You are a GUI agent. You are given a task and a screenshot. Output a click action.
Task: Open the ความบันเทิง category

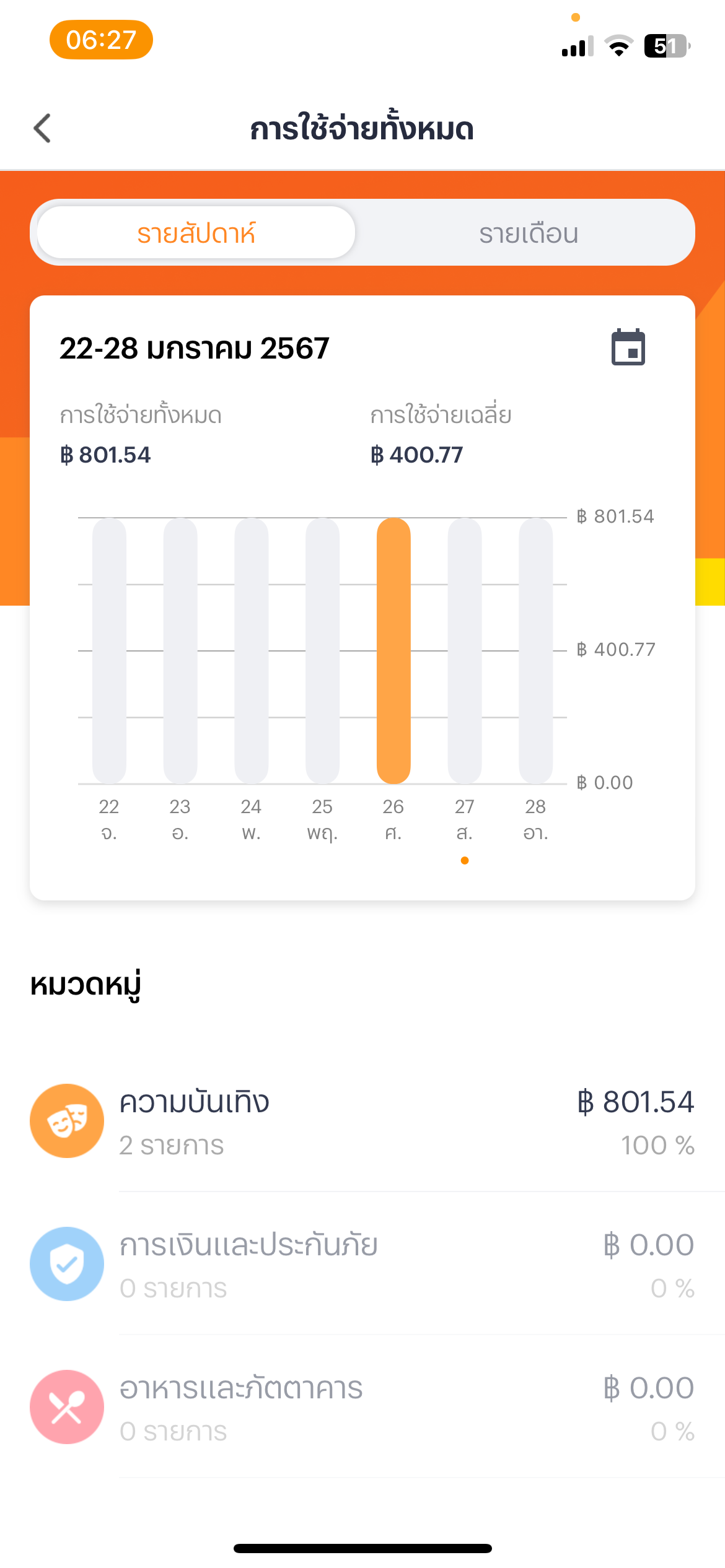tap(362, 1121)
